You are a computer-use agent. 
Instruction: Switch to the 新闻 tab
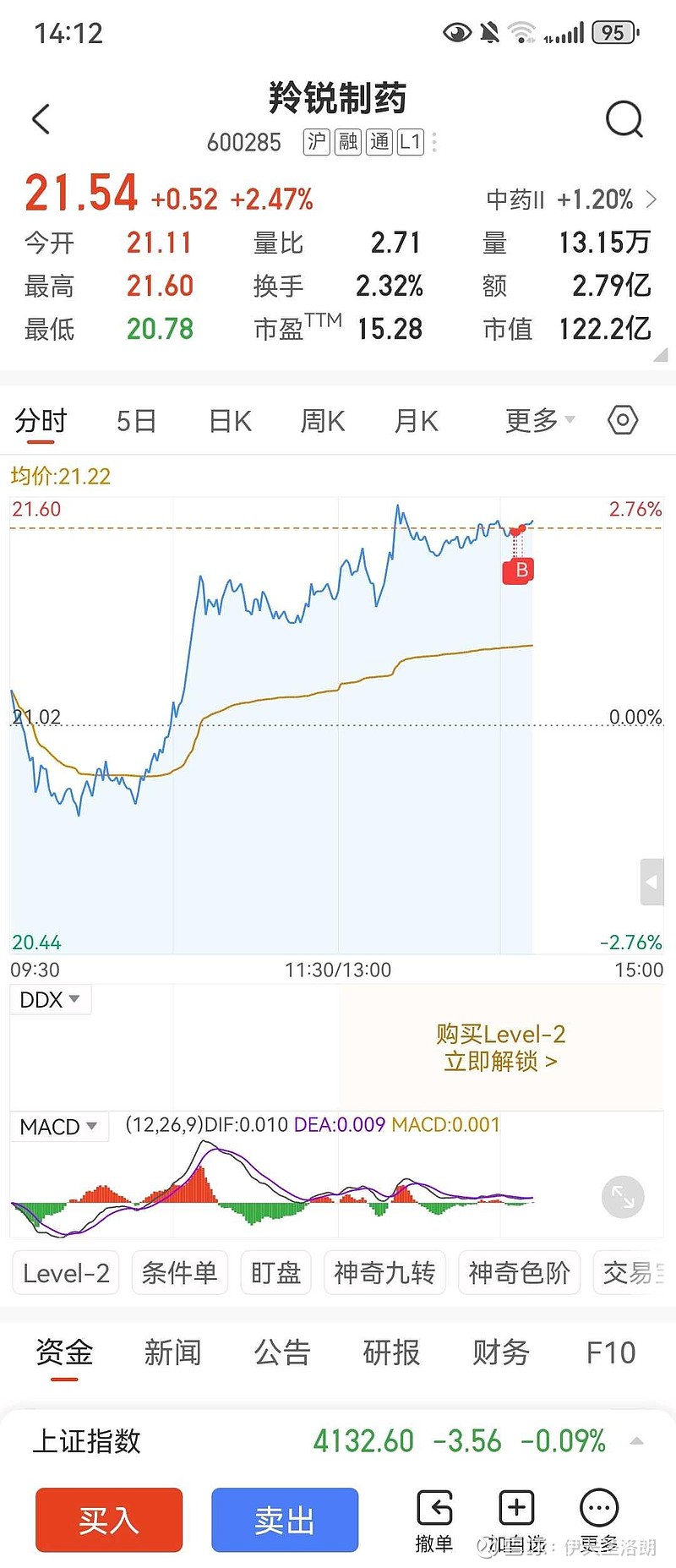click(x=172, y=1352)
